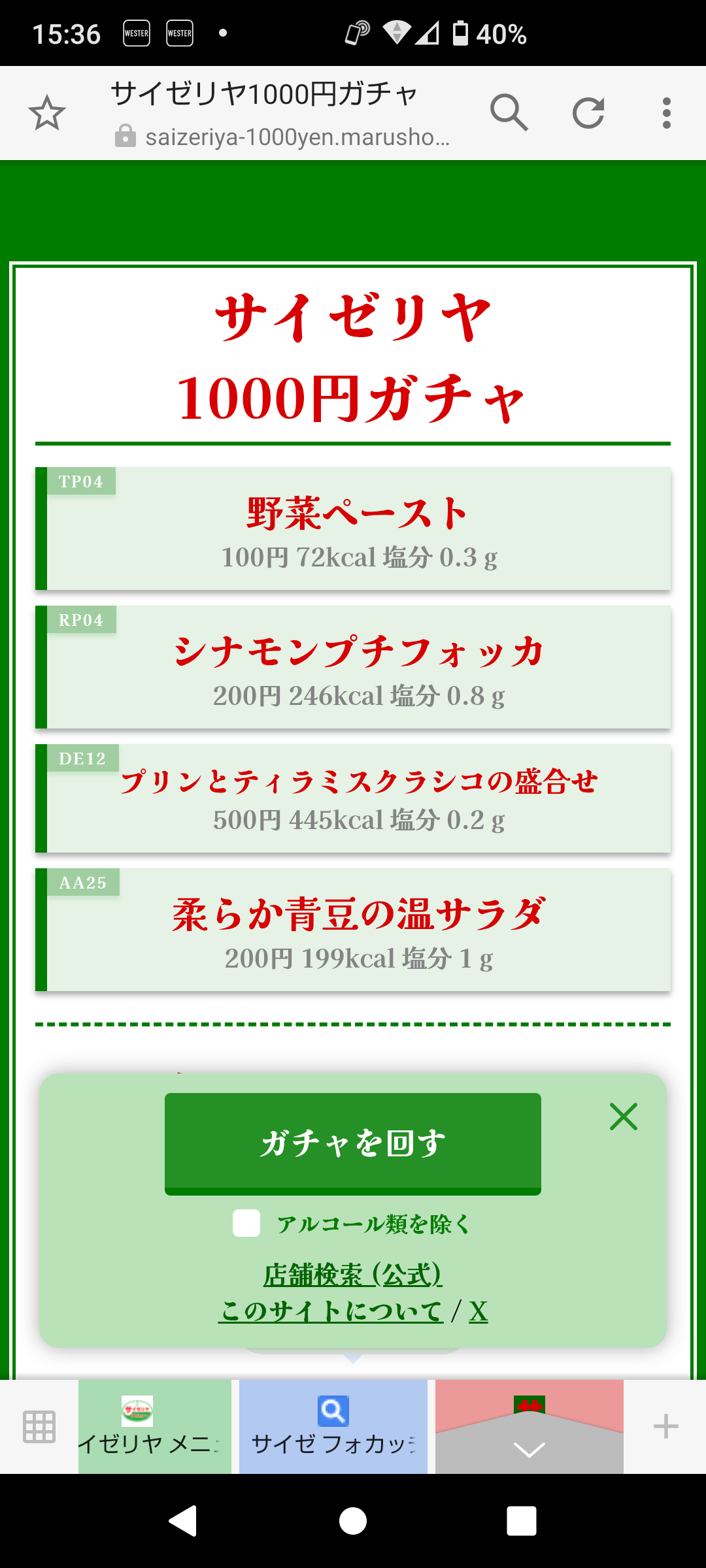This screenshot has height=1568, width=706.
Task: Open このサイトについて link
Action: coord(331,1311)
